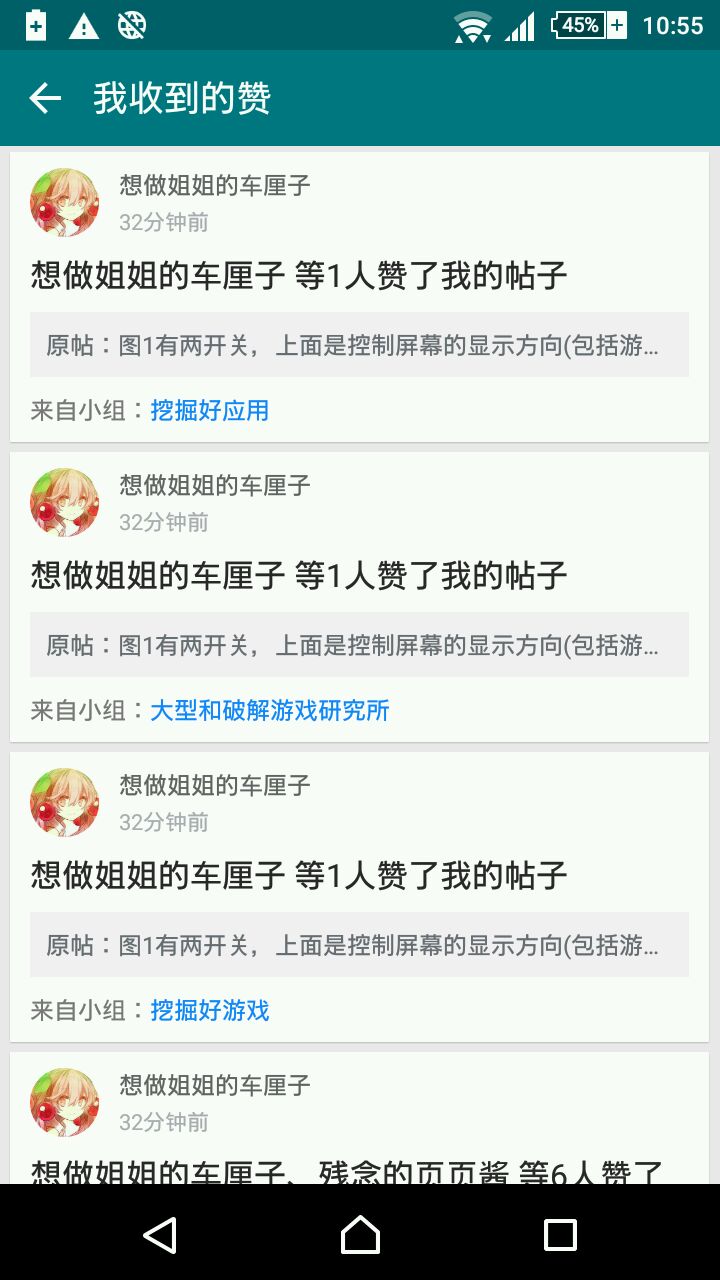This screenshot has width=720, height=1280.
Task: Open user avatar in 挖掘好应用 card
Action: pyautogui.click(x=65, y=202)
